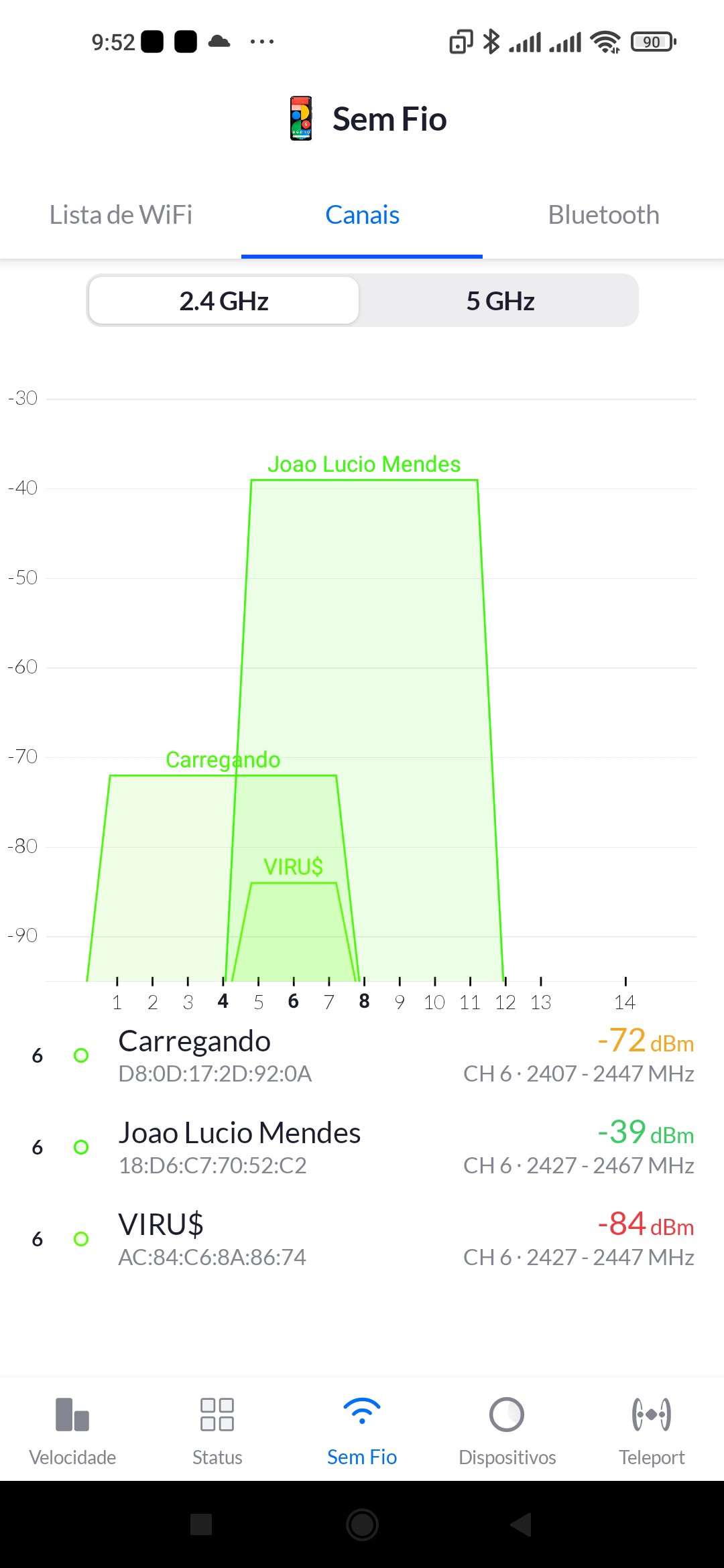Select the 2.4 GHz band
Image resolution: width=724 pixels, height=1568 pixels.
(x=224, y=301)
